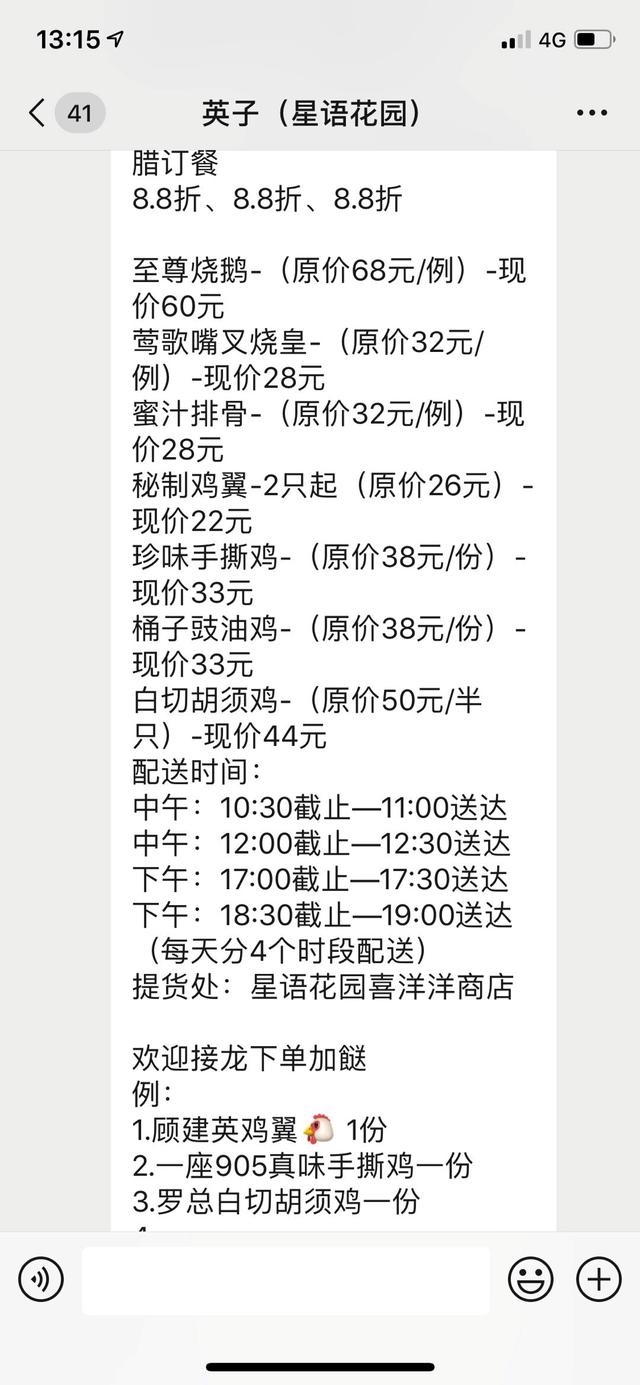The image size is (640, 1385).
Task: Open the chat info overflow menu
Action: (592, 113)
